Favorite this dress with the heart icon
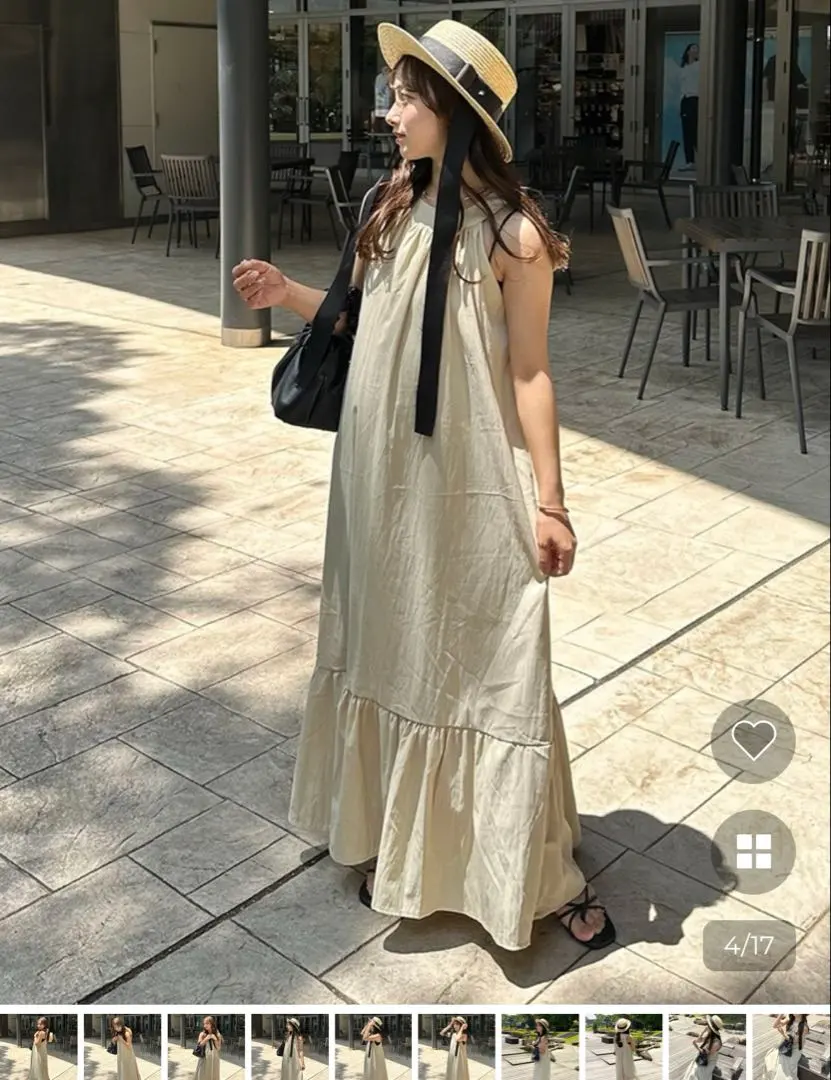The width and height of the screenshot is (831, 1080). [753, 740]
